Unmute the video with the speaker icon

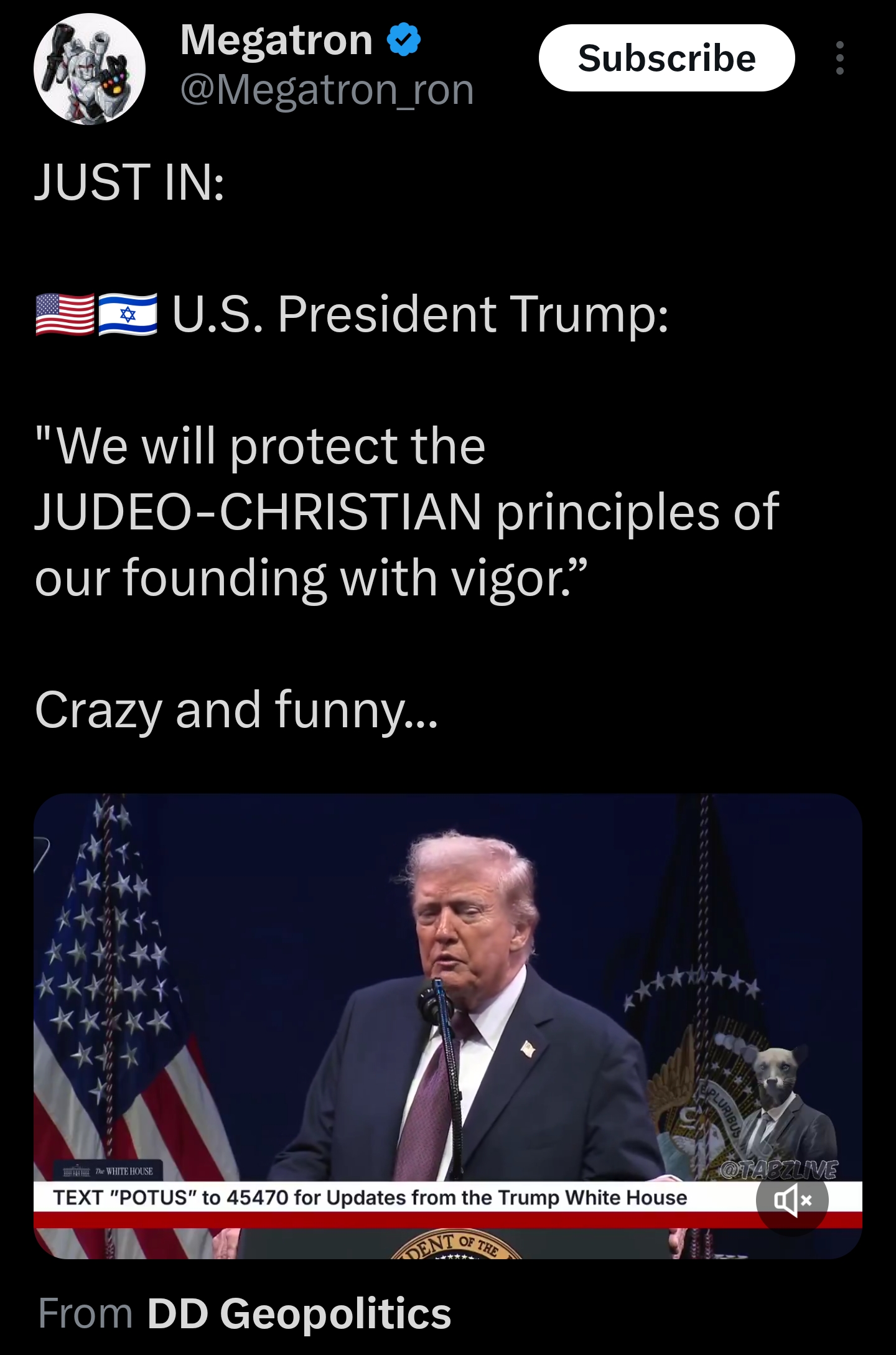tap(792, 1199)
